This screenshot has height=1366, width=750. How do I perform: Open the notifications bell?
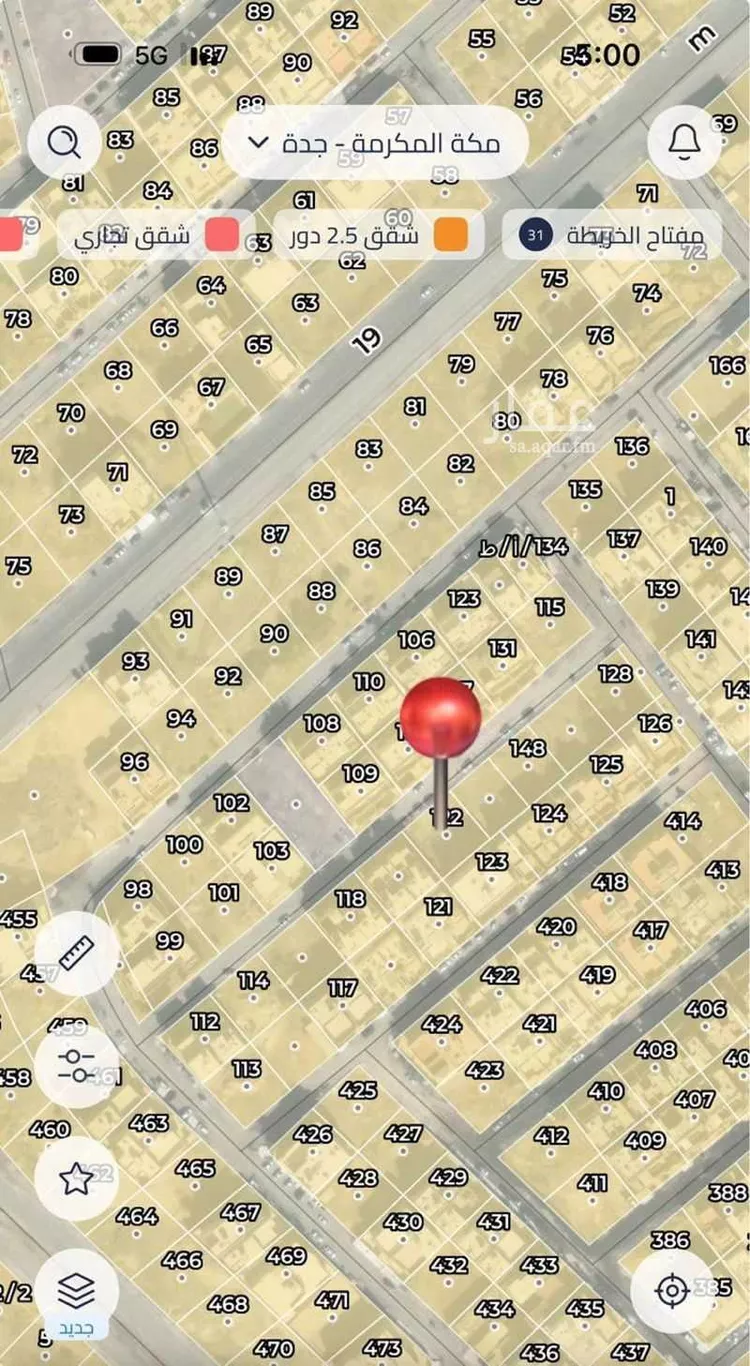(684, 143)
